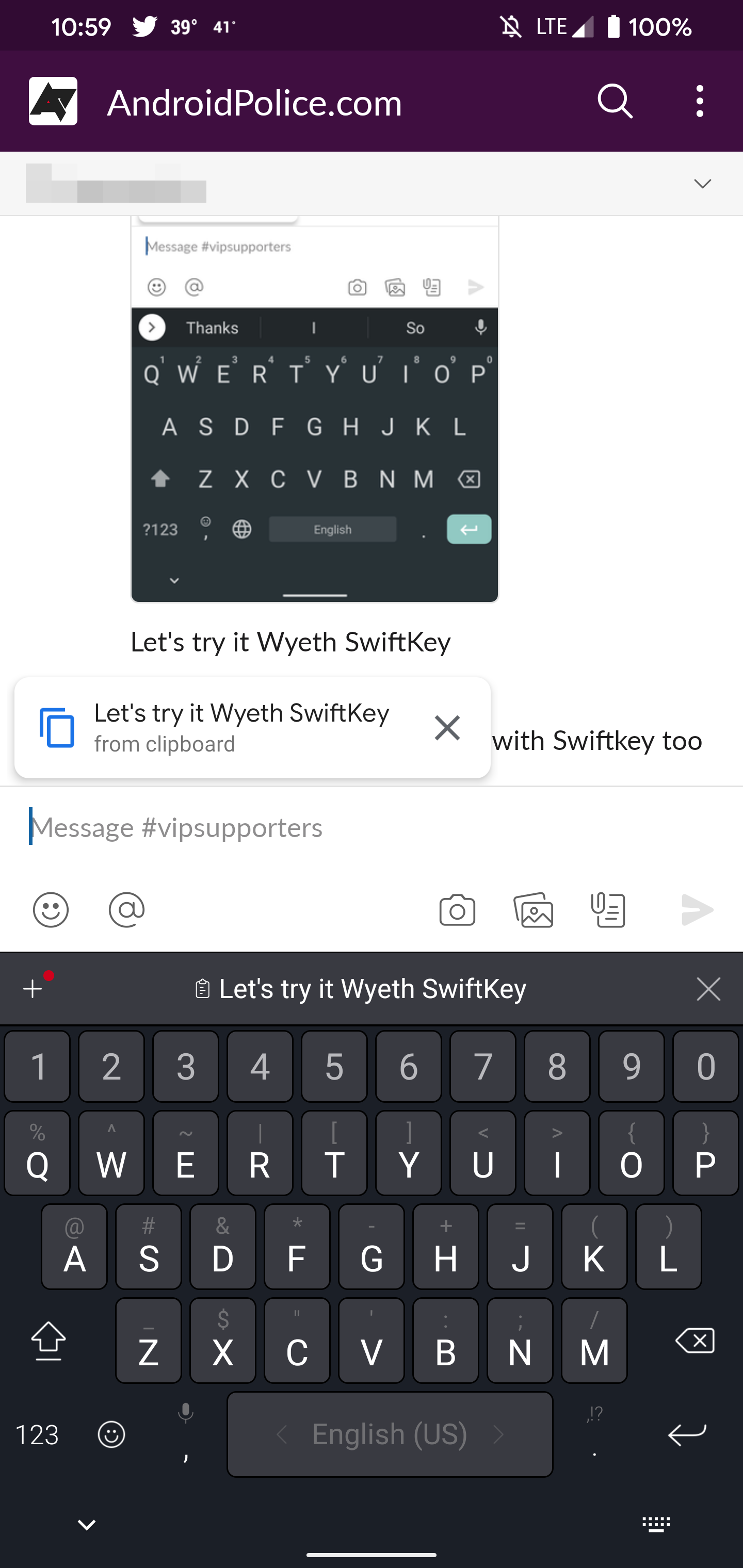The height and width of the screenshot is (1568, 743).
Task: Hide the keyboard with the down chevron
Action: [87, 1525]
